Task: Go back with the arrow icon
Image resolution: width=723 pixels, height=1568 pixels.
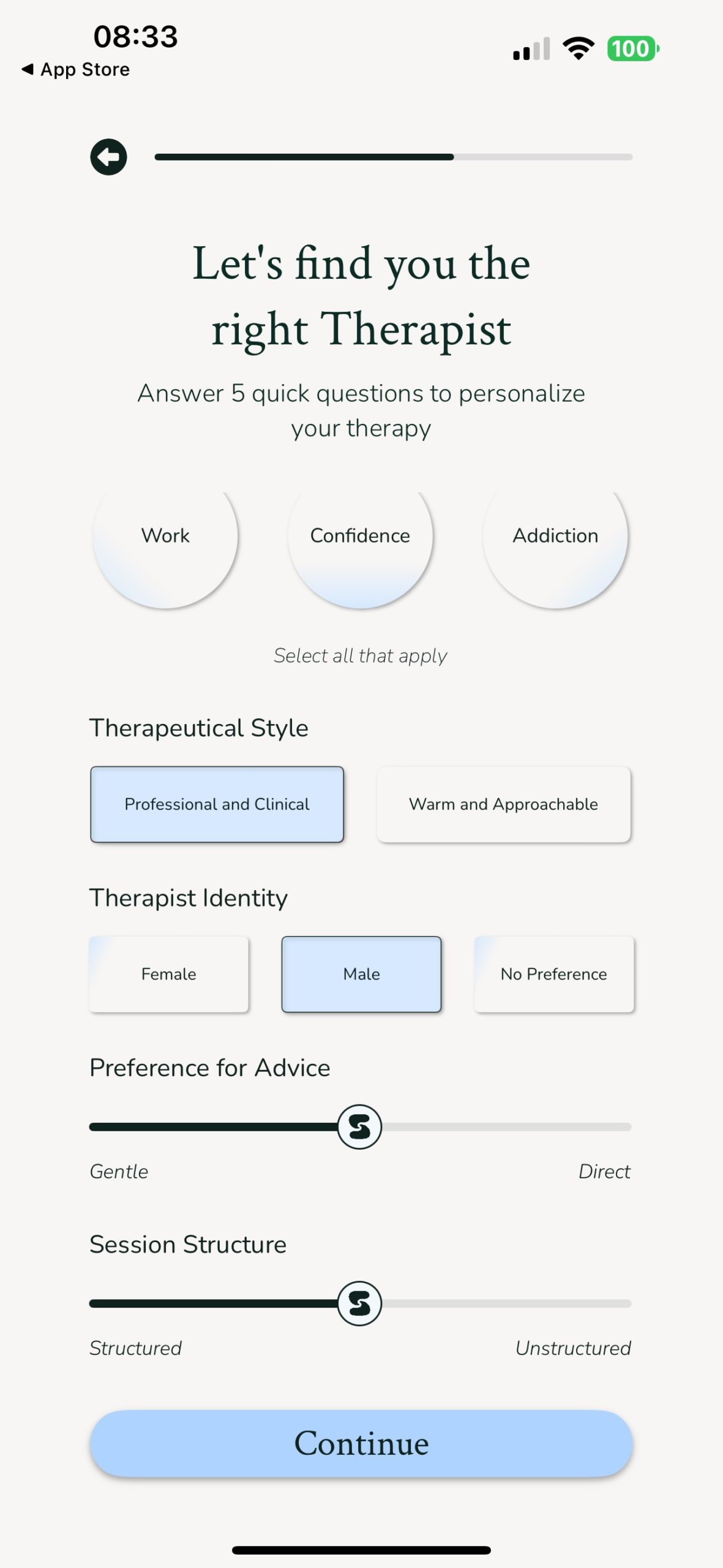Action: click(x=108, y=157)
